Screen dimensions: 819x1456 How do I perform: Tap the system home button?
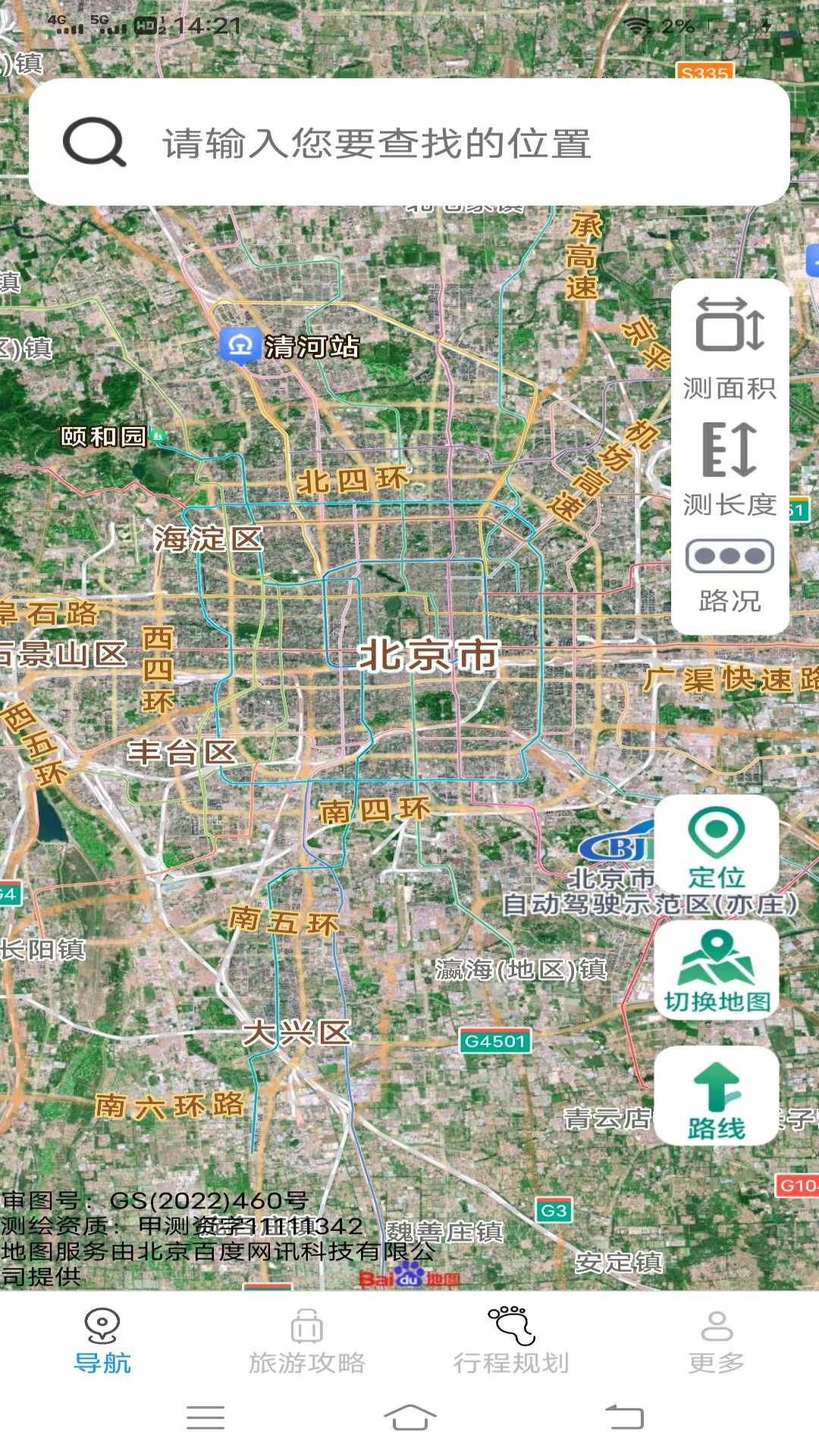click(x=409, y=1417)
